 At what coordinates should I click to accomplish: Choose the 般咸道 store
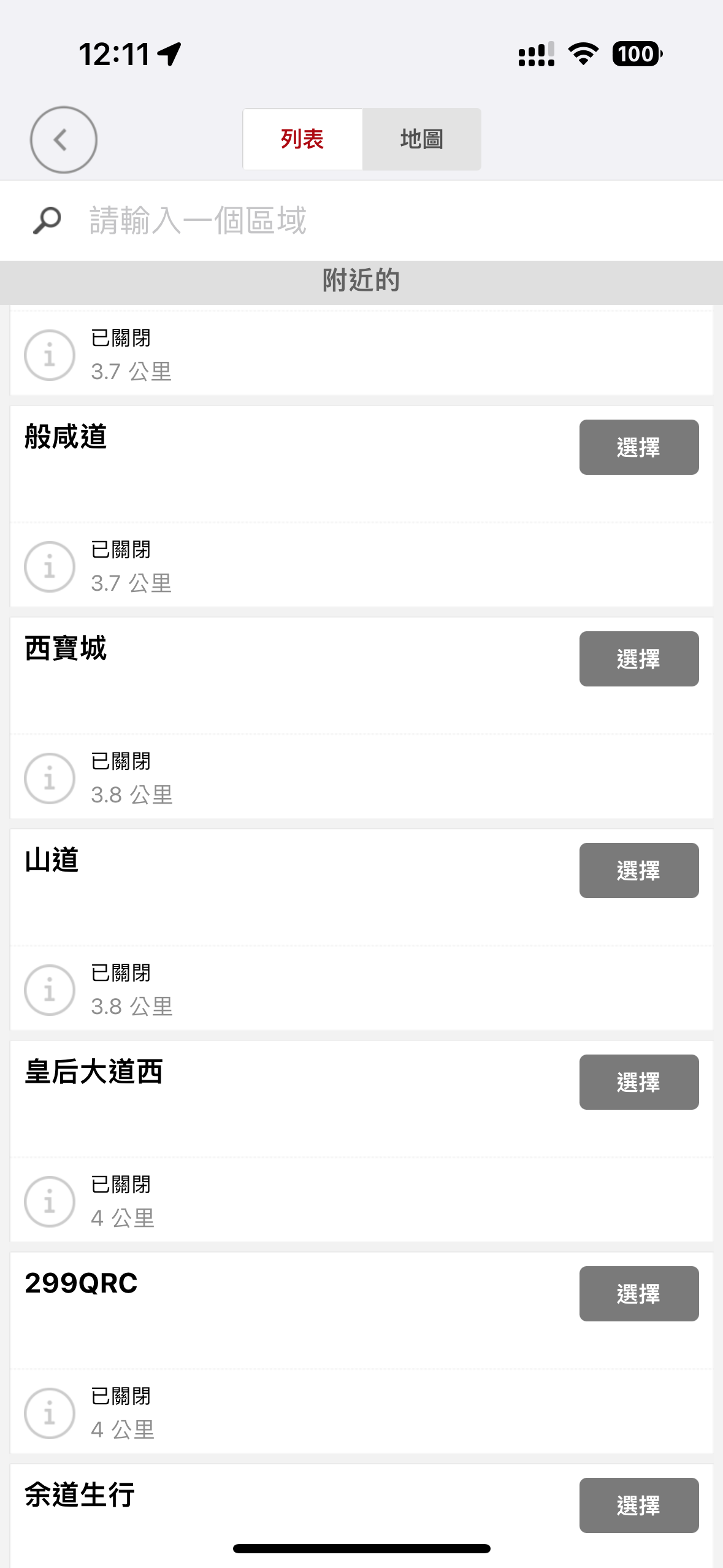coord(638,447)
